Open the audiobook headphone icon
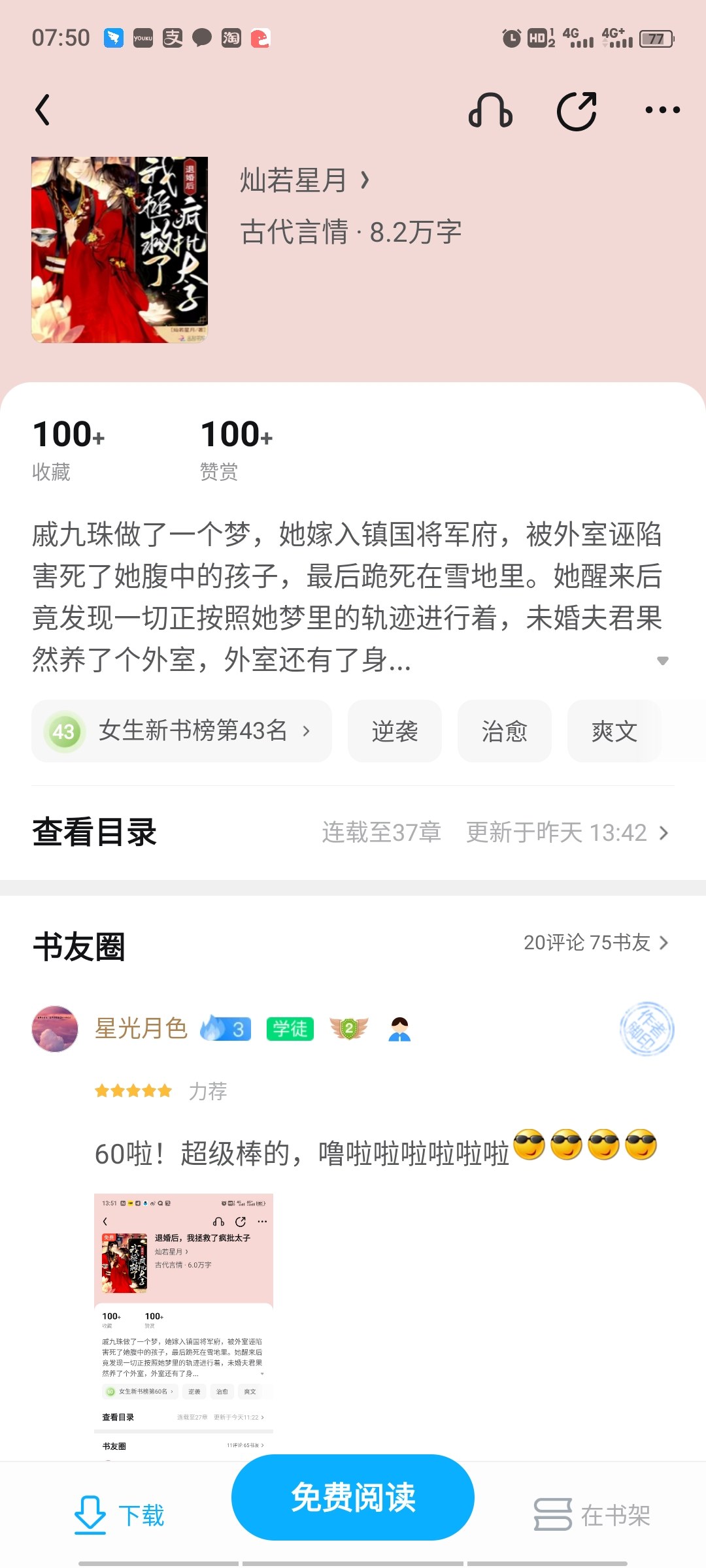Image resolution: width=706 pixels, height=1568 pixels. 490,110
